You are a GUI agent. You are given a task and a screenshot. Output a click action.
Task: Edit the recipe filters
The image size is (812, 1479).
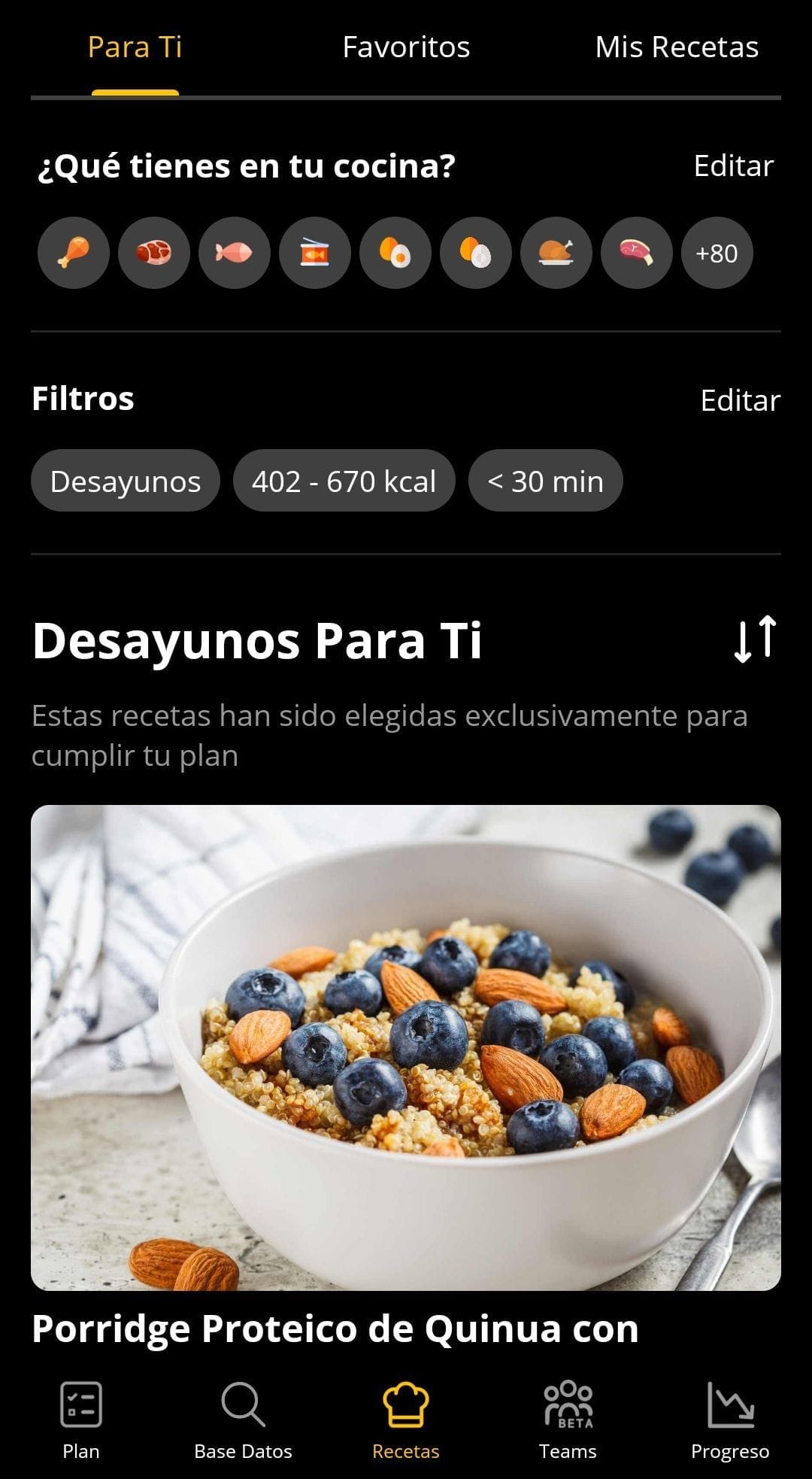(x=740, y=400)
